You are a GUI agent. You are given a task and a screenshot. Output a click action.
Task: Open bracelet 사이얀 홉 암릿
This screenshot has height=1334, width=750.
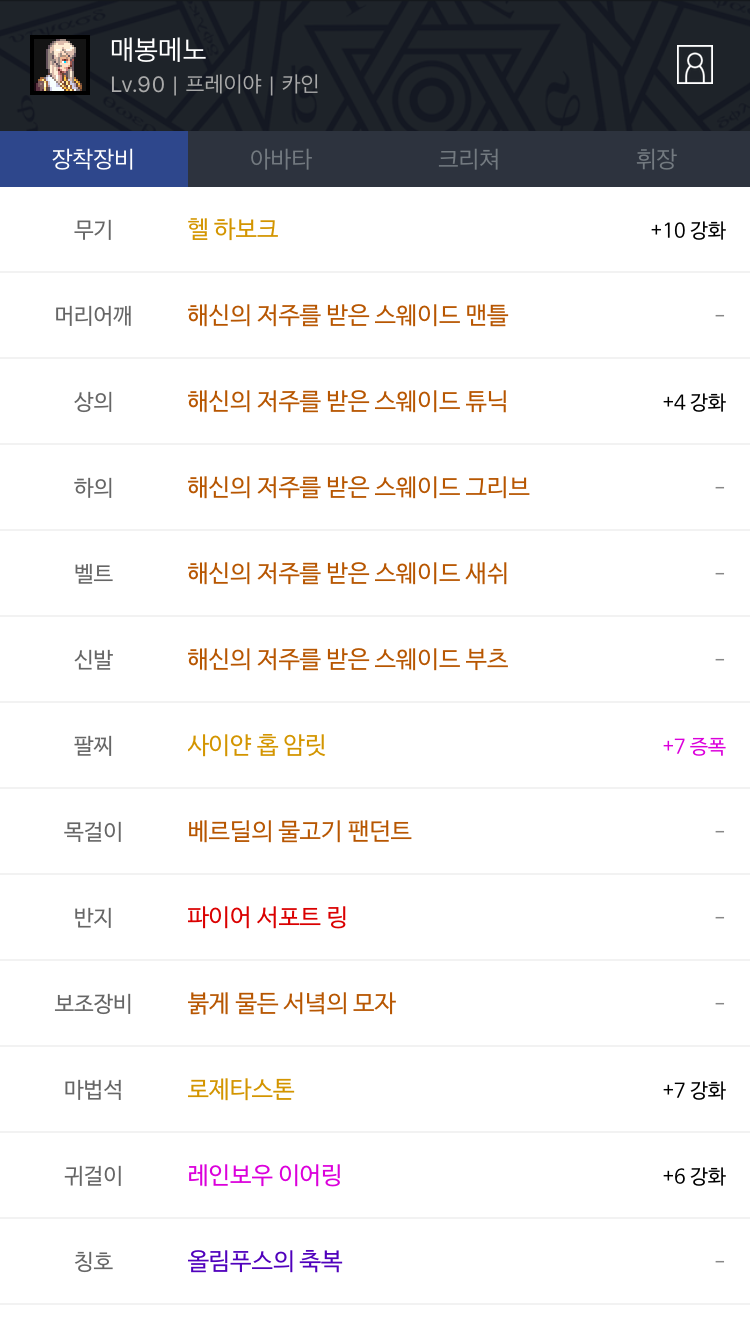click(x=257, y=745)
